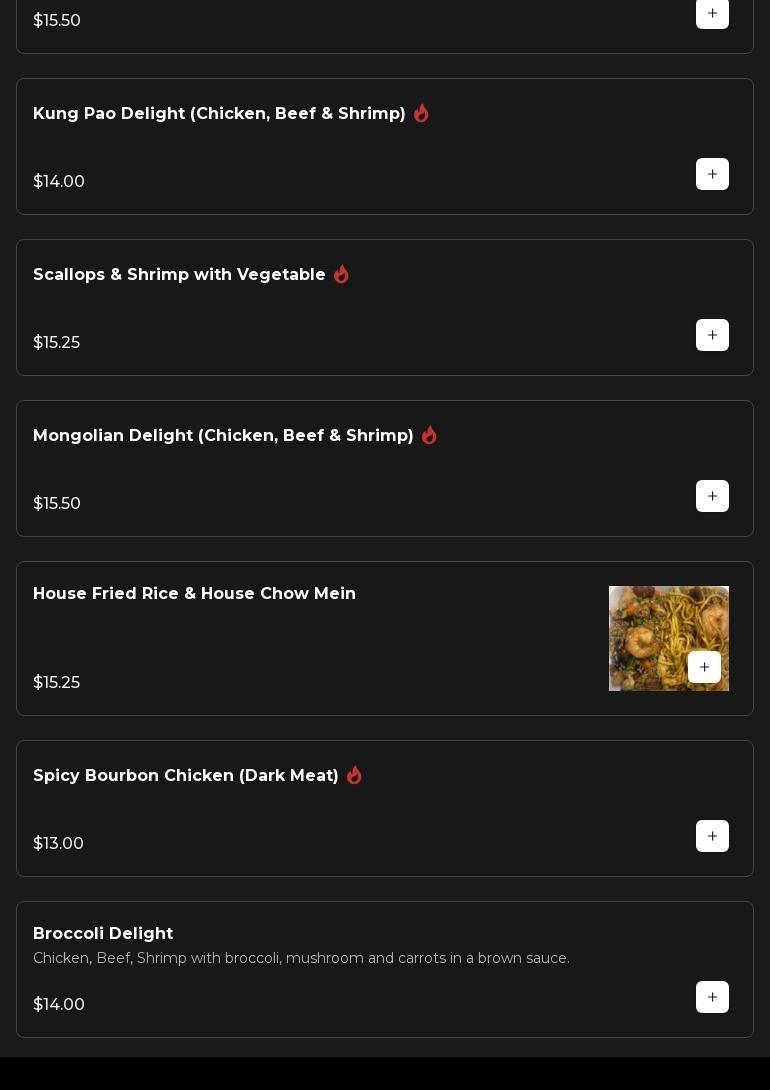This screenshot has height=1090, width=770.
Task: Add Broccoli Delight to the order
Action: click(712, 997)
